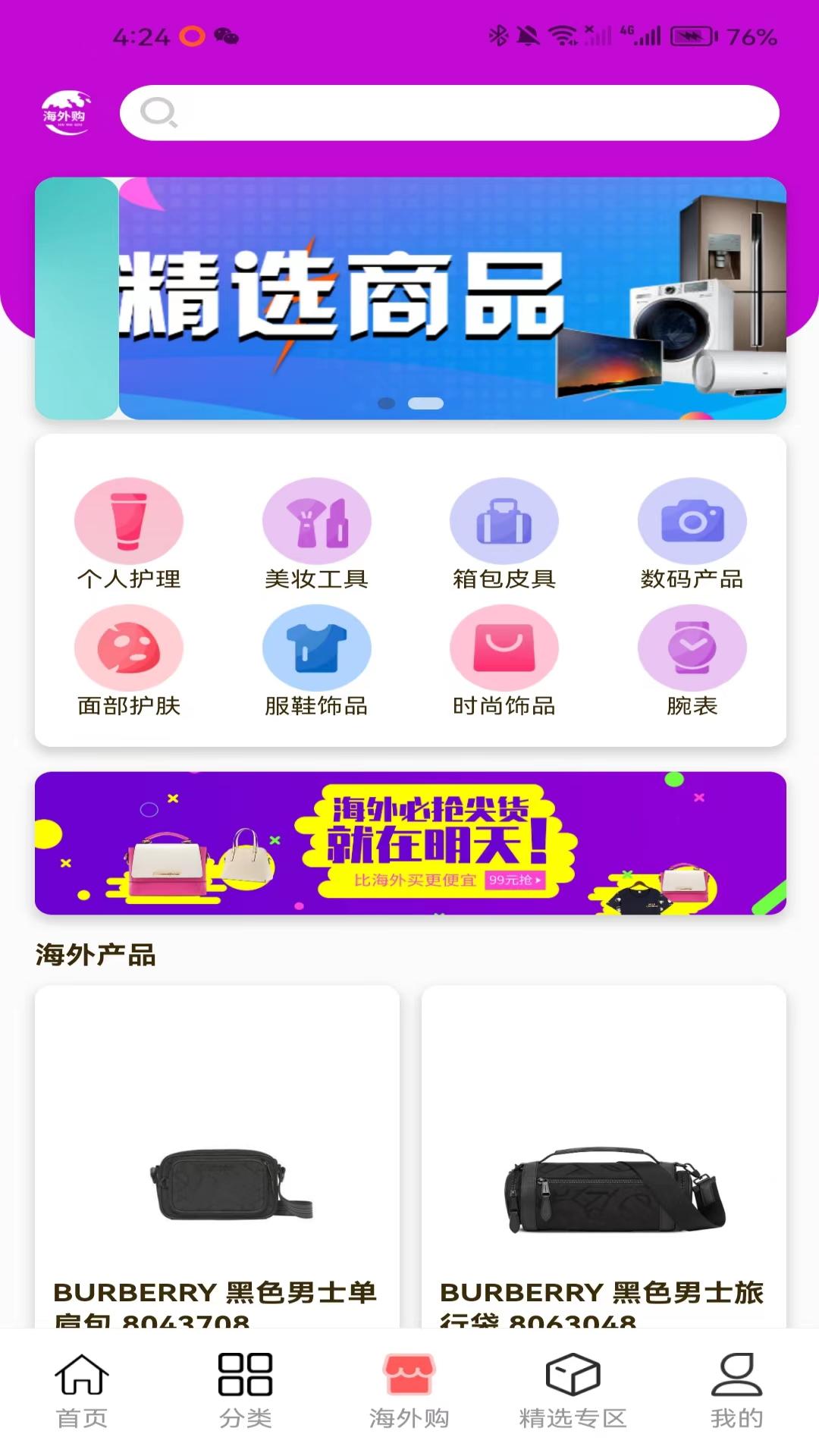Open the 面部护肤 face mask icon
The height and width of the screenshot is (1456, 819).
129,648
